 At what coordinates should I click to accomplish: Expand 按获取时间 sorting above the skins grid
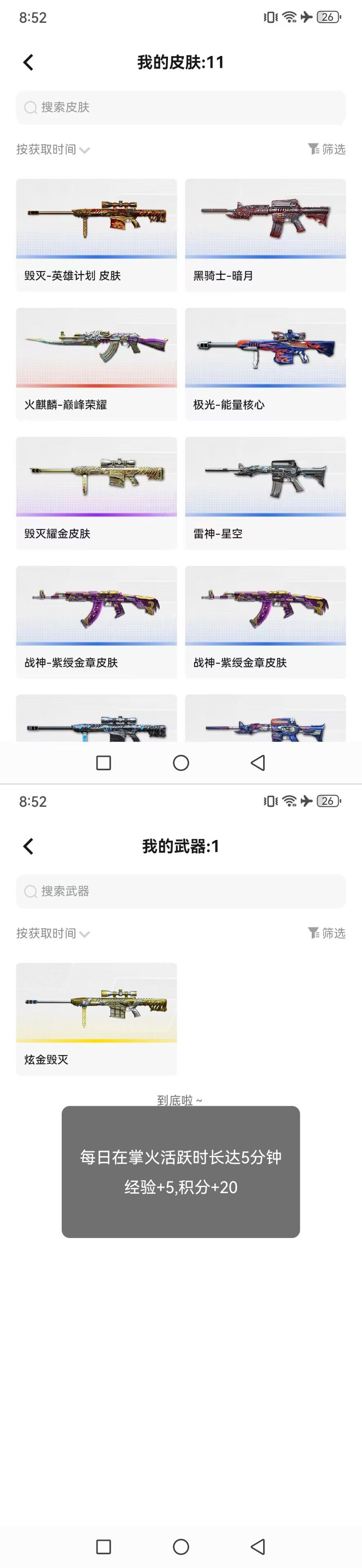tap(53, 150)
